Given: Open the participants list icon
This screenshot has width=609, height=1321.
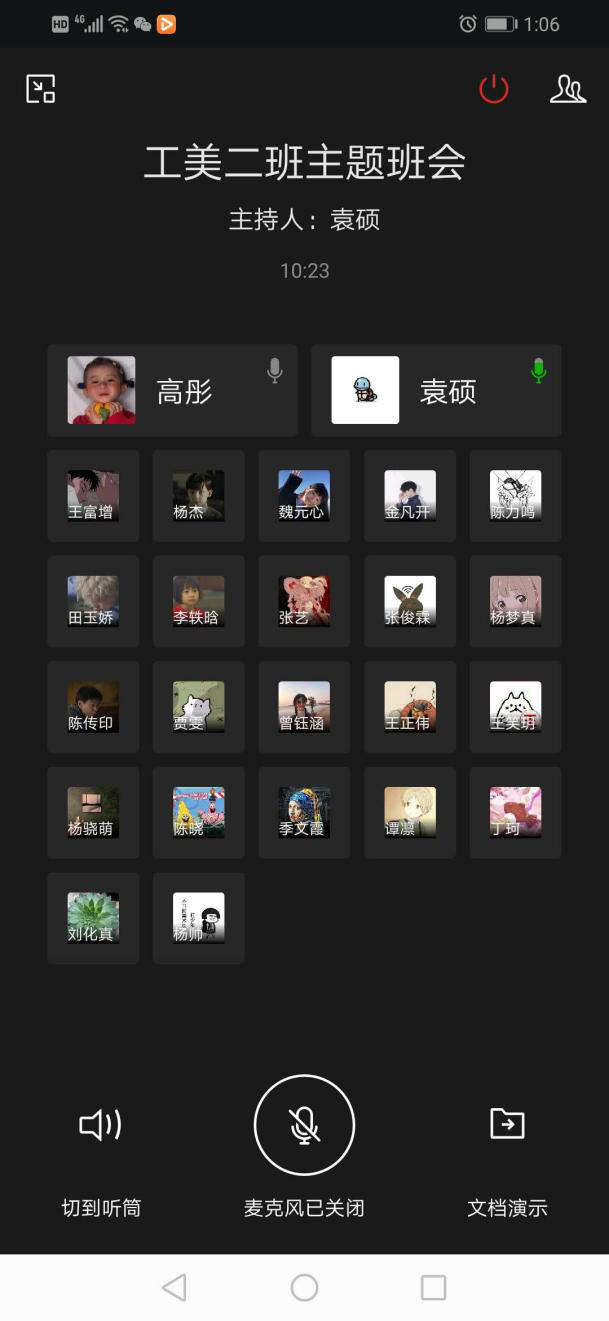Looking at the screenshot, I should tap(568, 89).
